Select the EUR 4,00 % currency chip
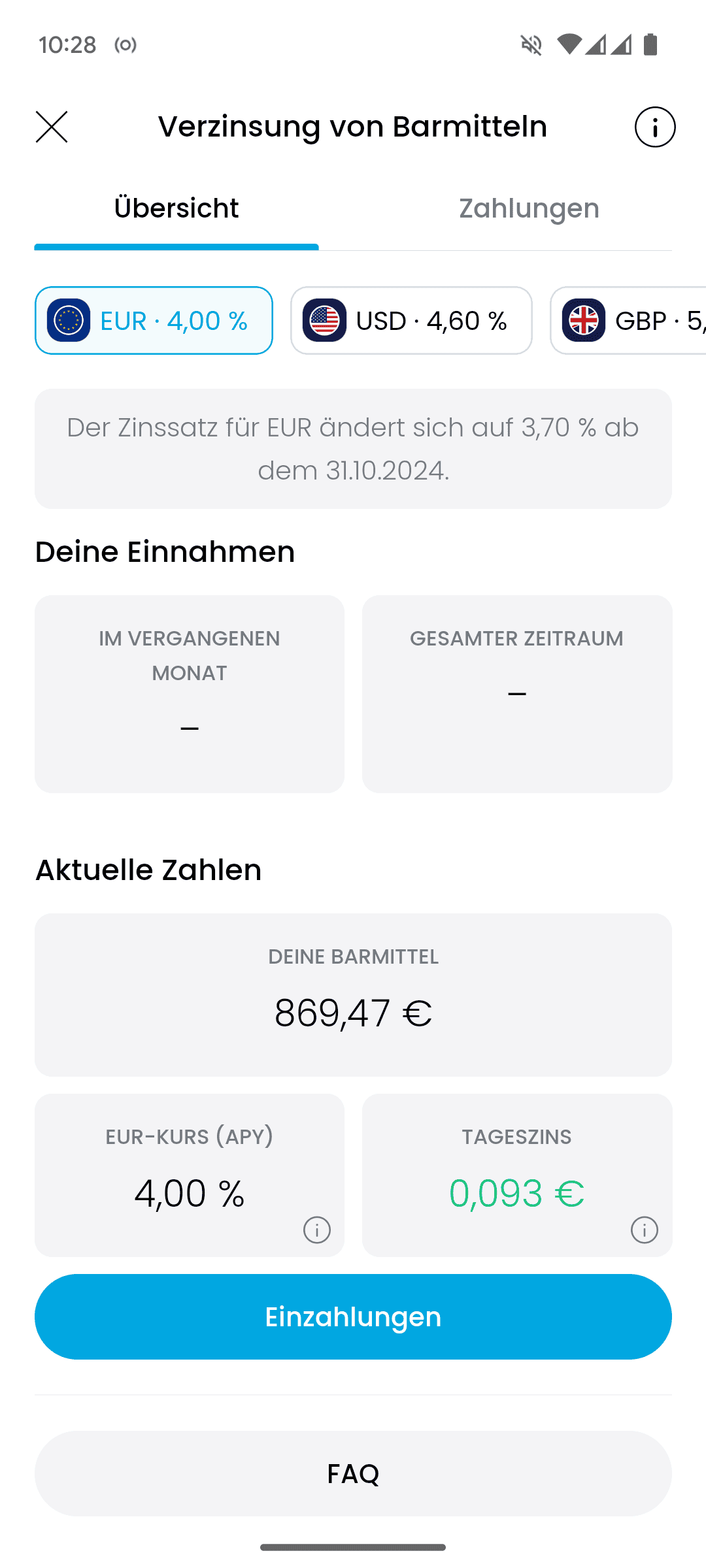This screenshot has height=1568, width=706. (x=154, y=321)
